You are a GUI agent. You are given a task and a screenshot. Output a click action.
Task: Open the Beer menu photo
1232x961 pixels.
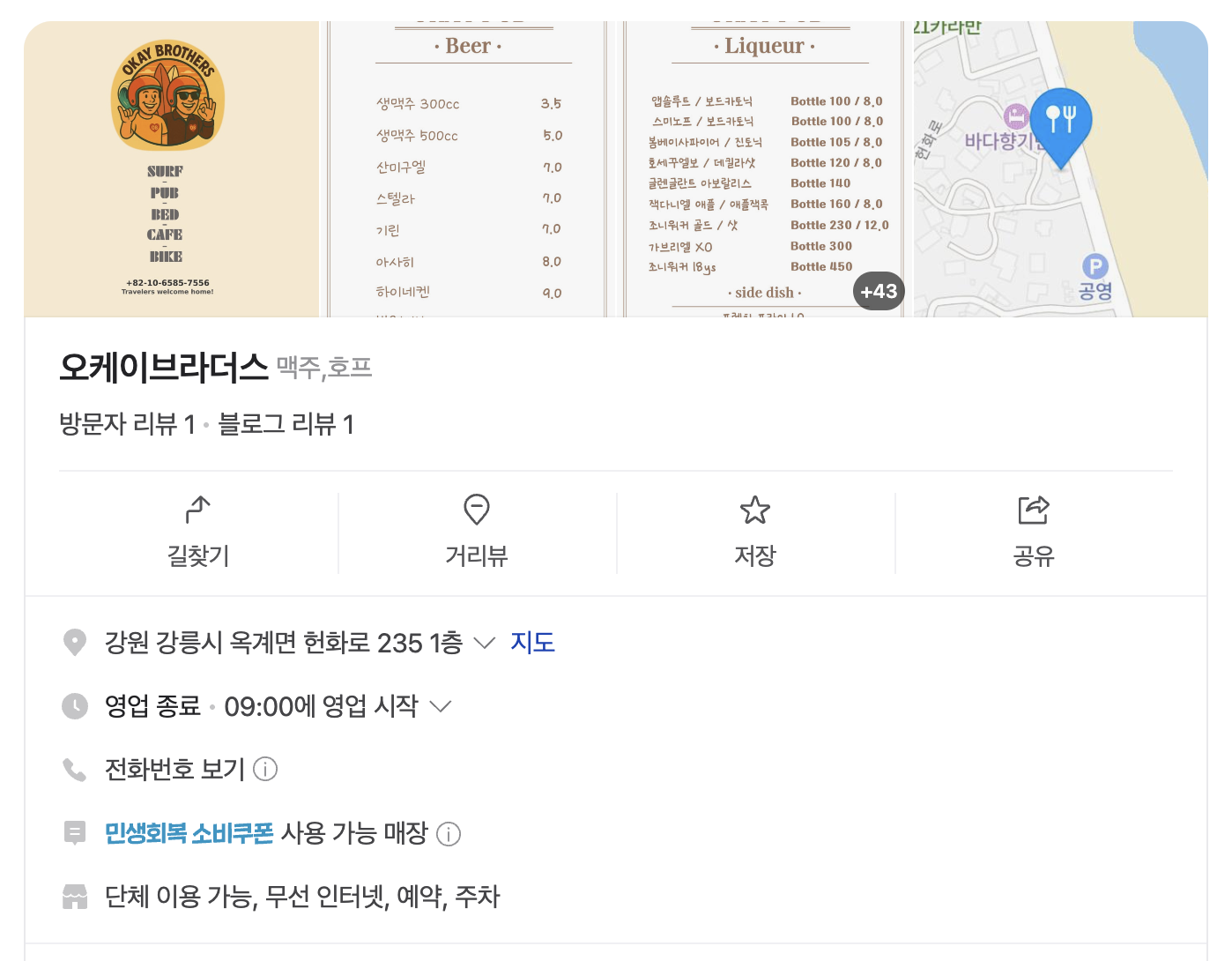(467, 169)
